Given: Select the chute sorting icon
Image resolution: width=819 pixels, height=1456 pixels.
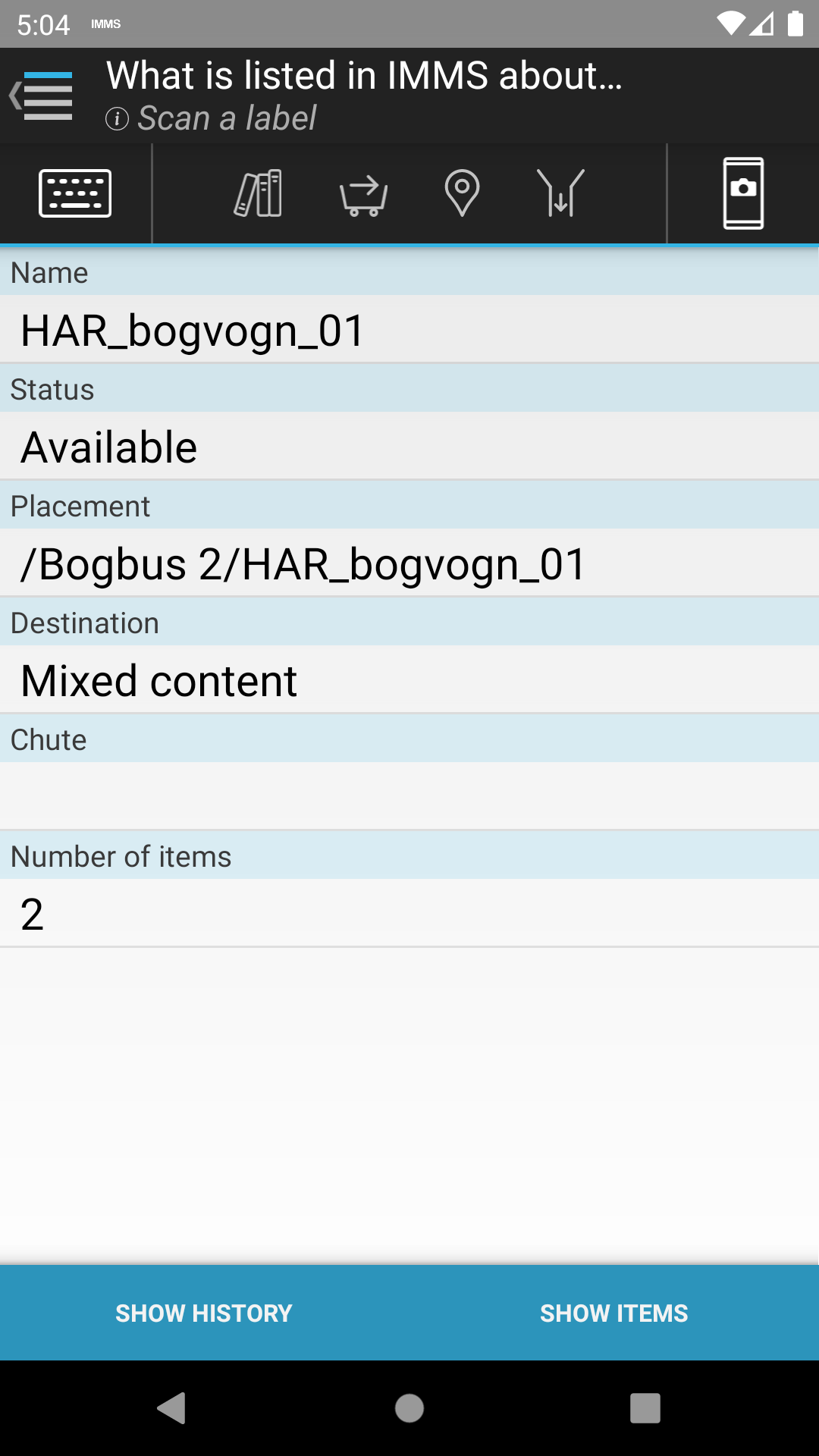Looking at the screenshot, I should (560, 193).
